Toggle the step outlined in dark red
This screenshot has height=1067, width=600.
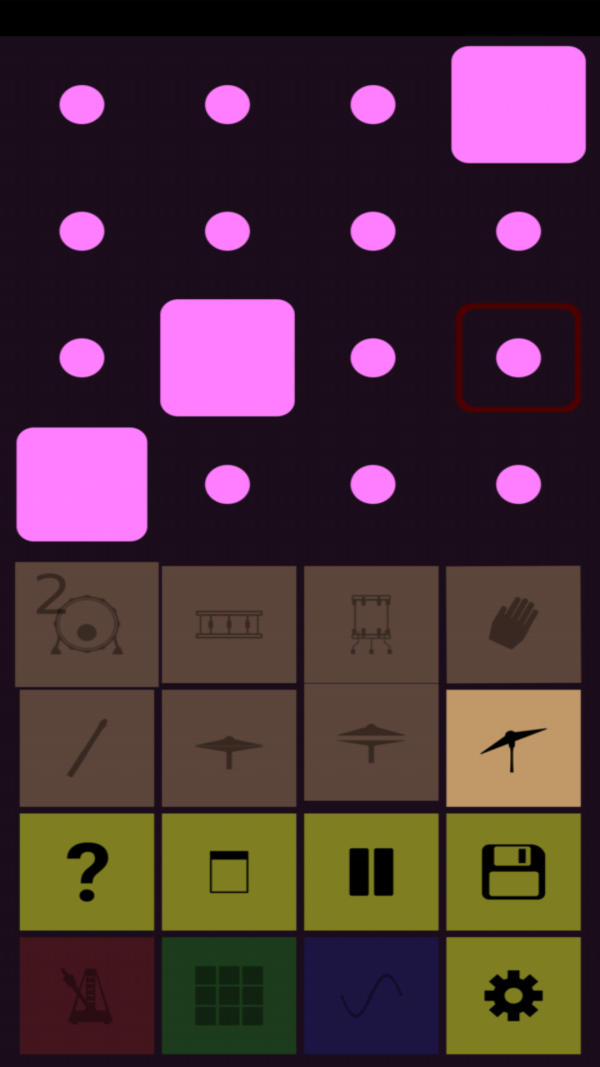518,358
